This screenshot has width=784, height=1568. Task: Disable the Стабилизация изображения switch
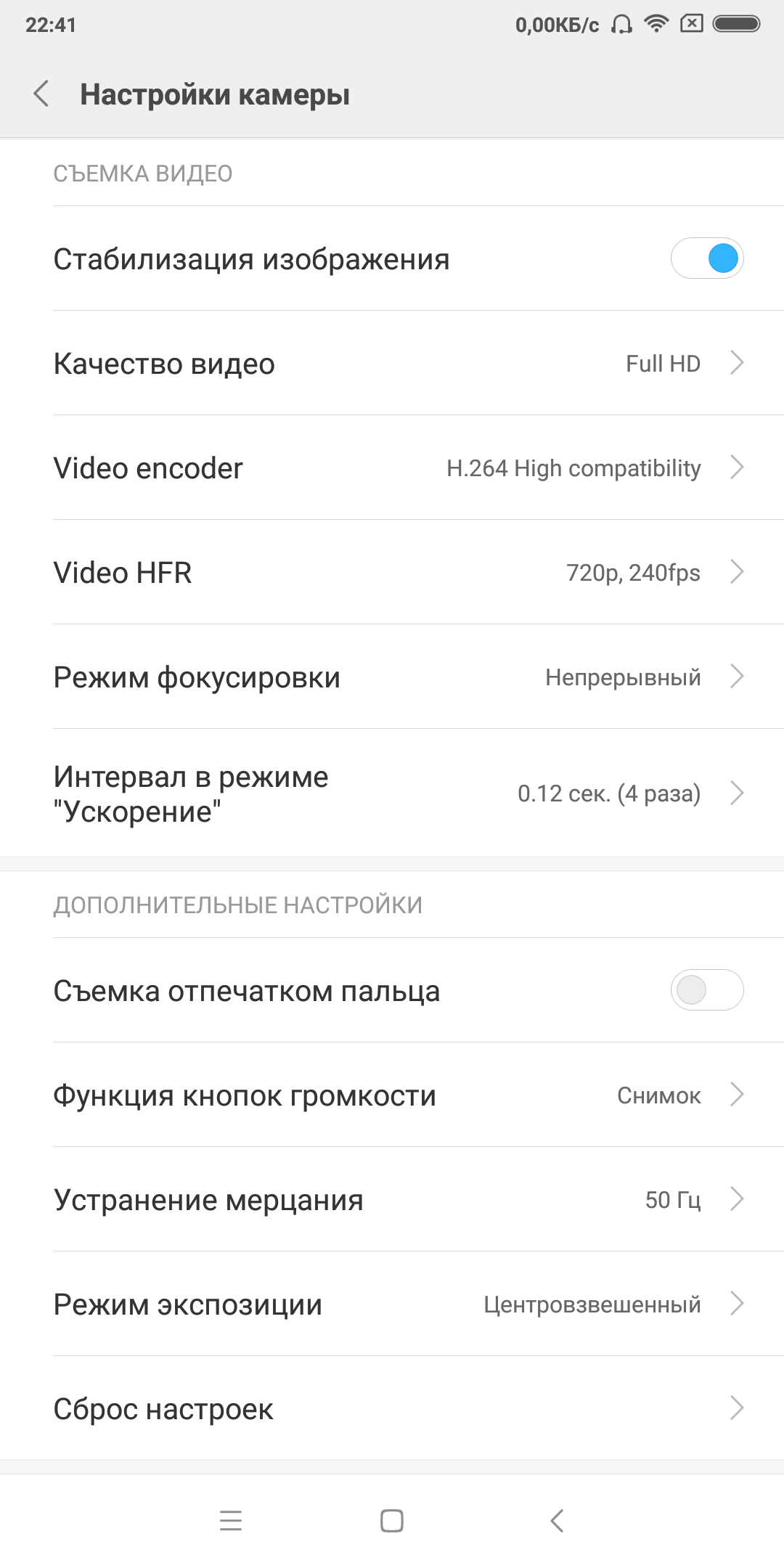pos(707,258)
